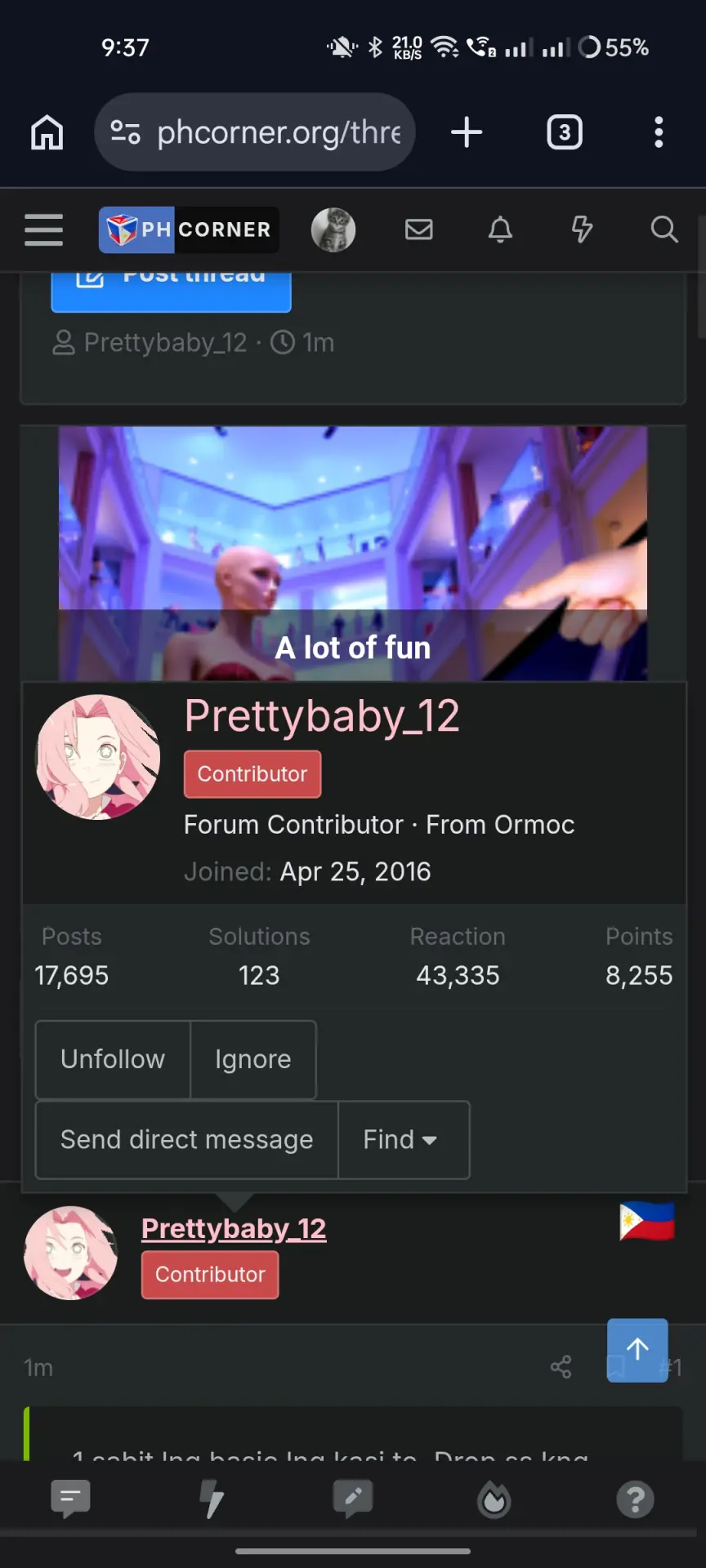Open the browser home page

(47, 132)
